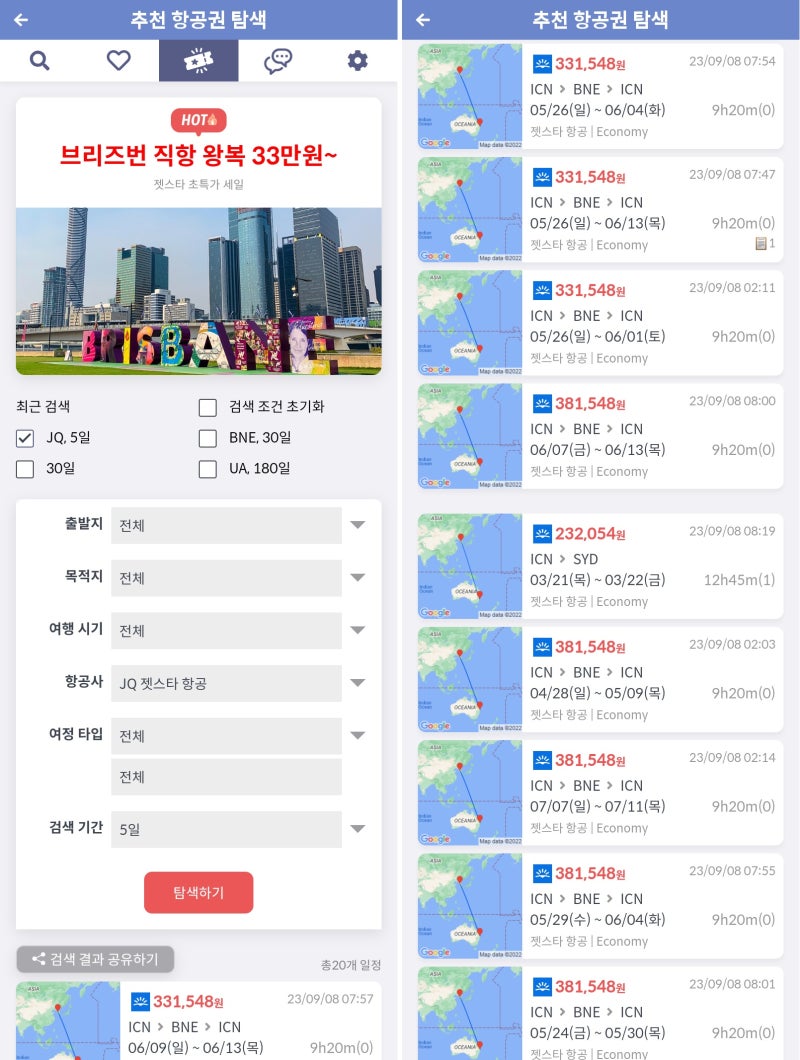Tap the back arrow on the left header
The height and width of the screenshot is (1060, 800).
(x=20, y=20)
